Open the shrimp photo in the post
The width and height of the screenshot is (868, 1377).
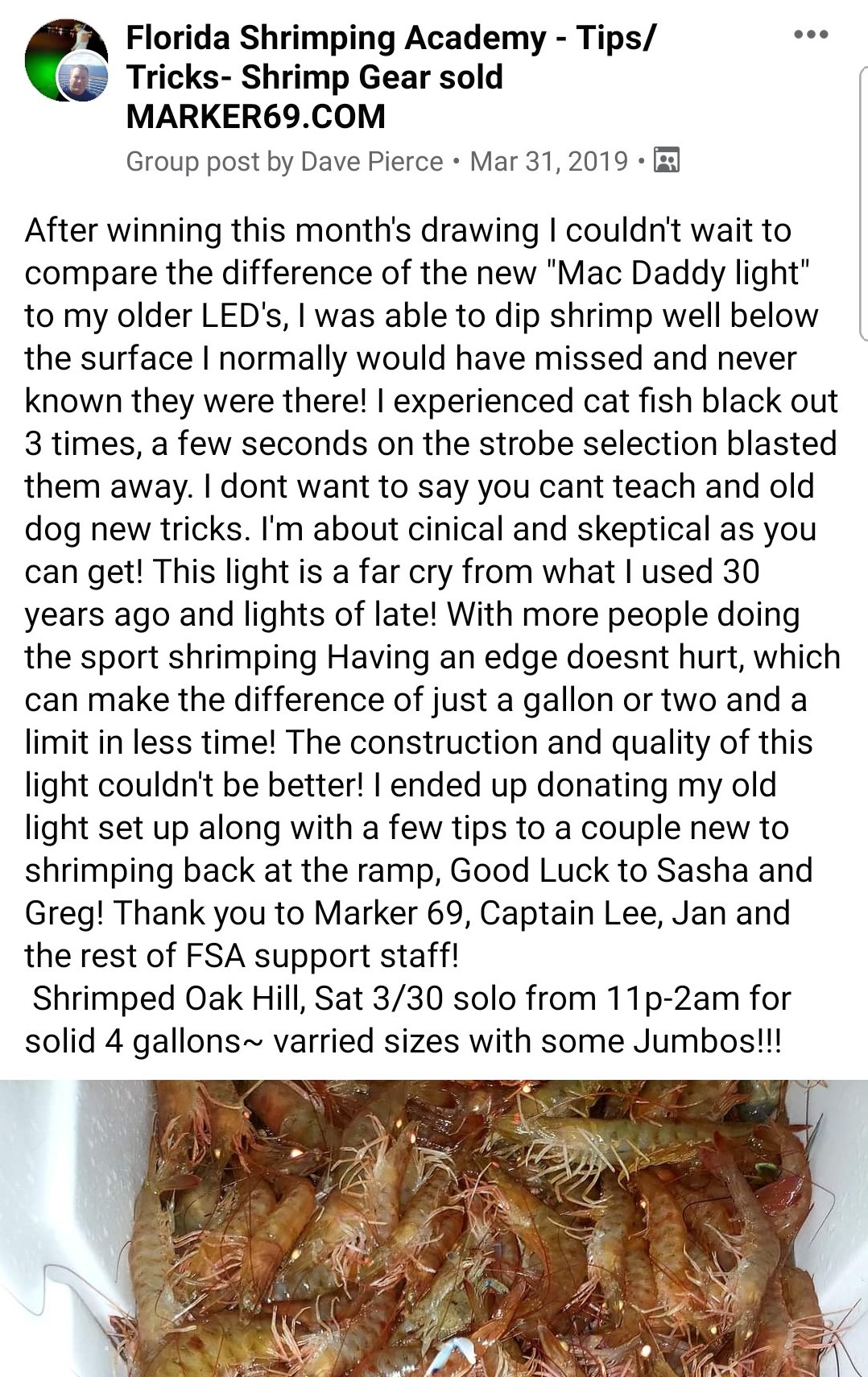[434, 1228]
